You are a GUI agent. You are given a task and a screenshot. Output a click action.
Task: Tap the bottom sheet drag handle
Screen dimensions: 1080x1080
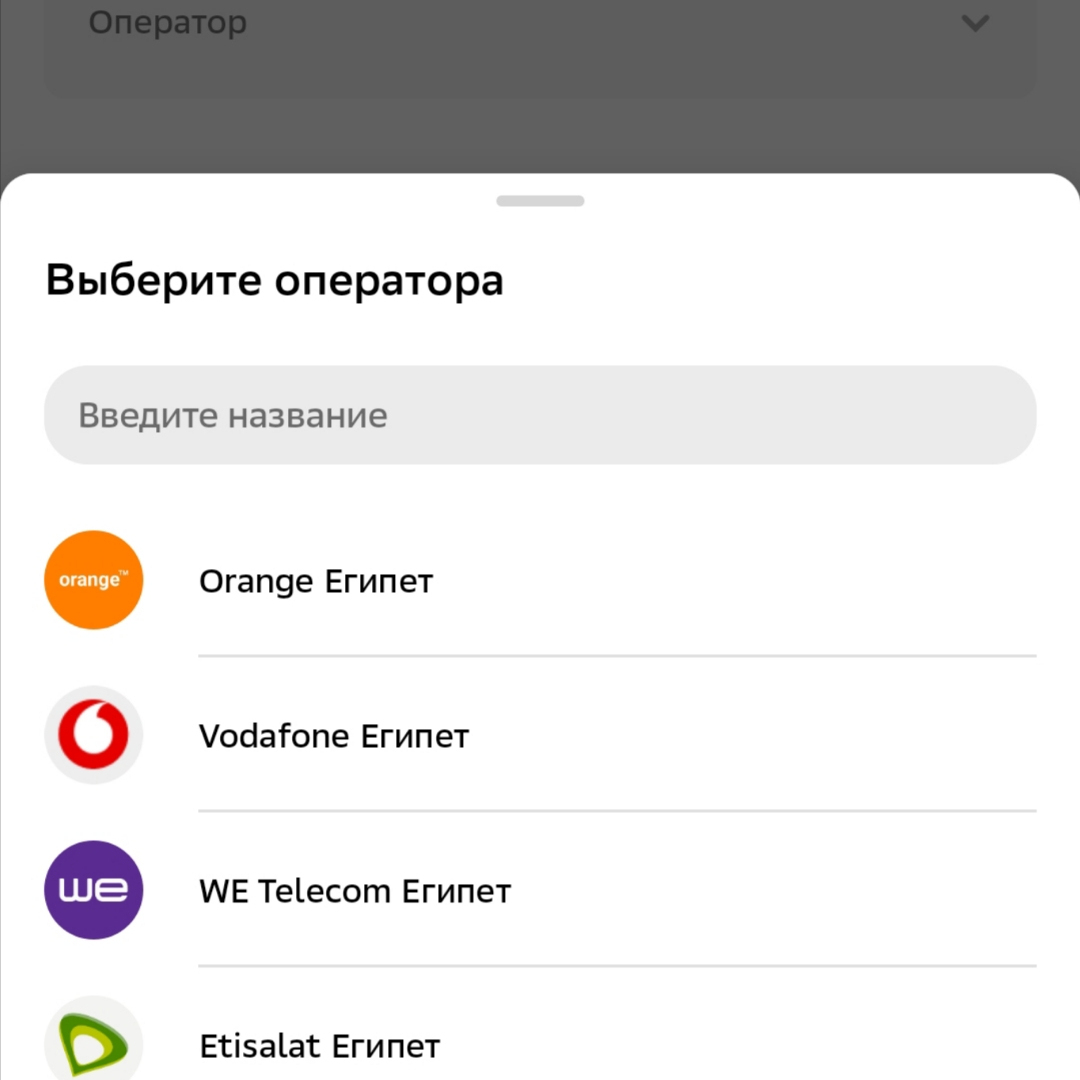coord(540,201)
